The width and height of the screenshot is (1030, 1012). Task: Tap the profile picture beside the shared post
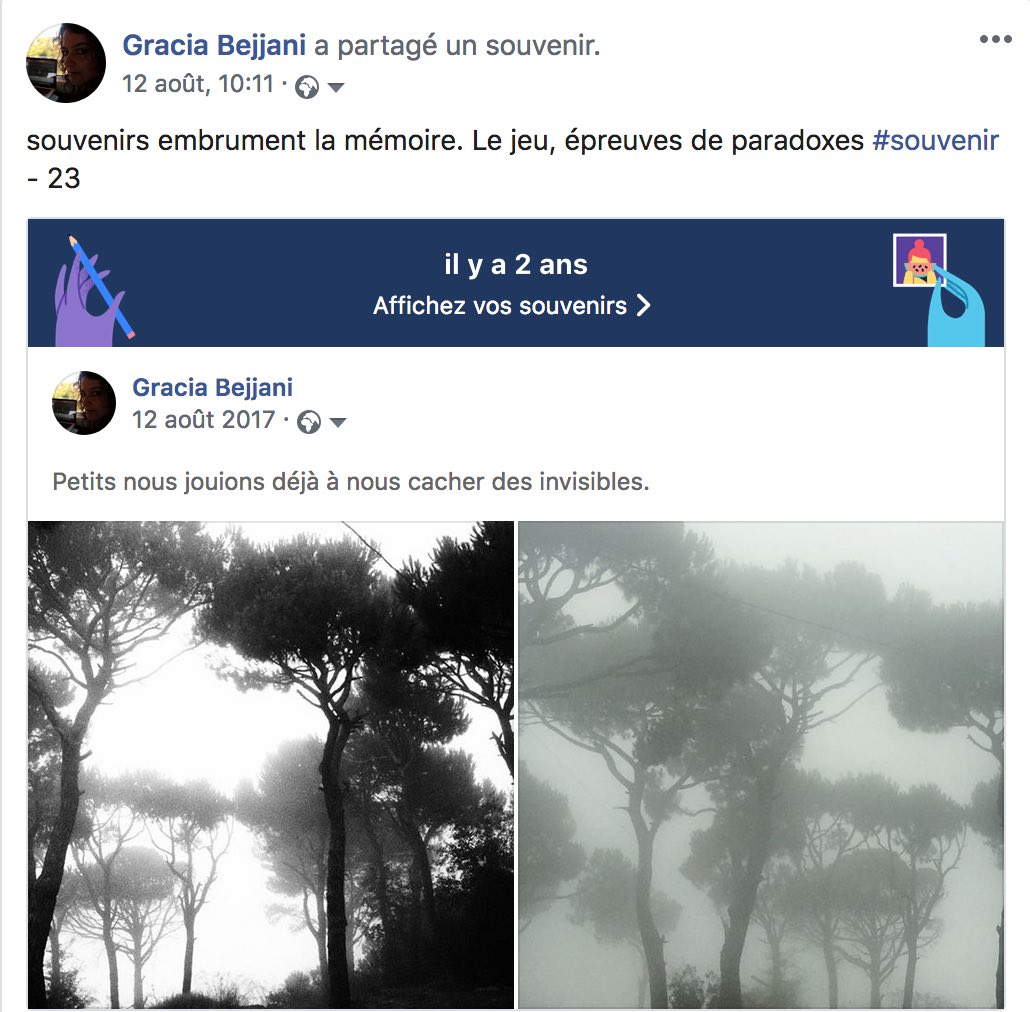tap(65, 63)
